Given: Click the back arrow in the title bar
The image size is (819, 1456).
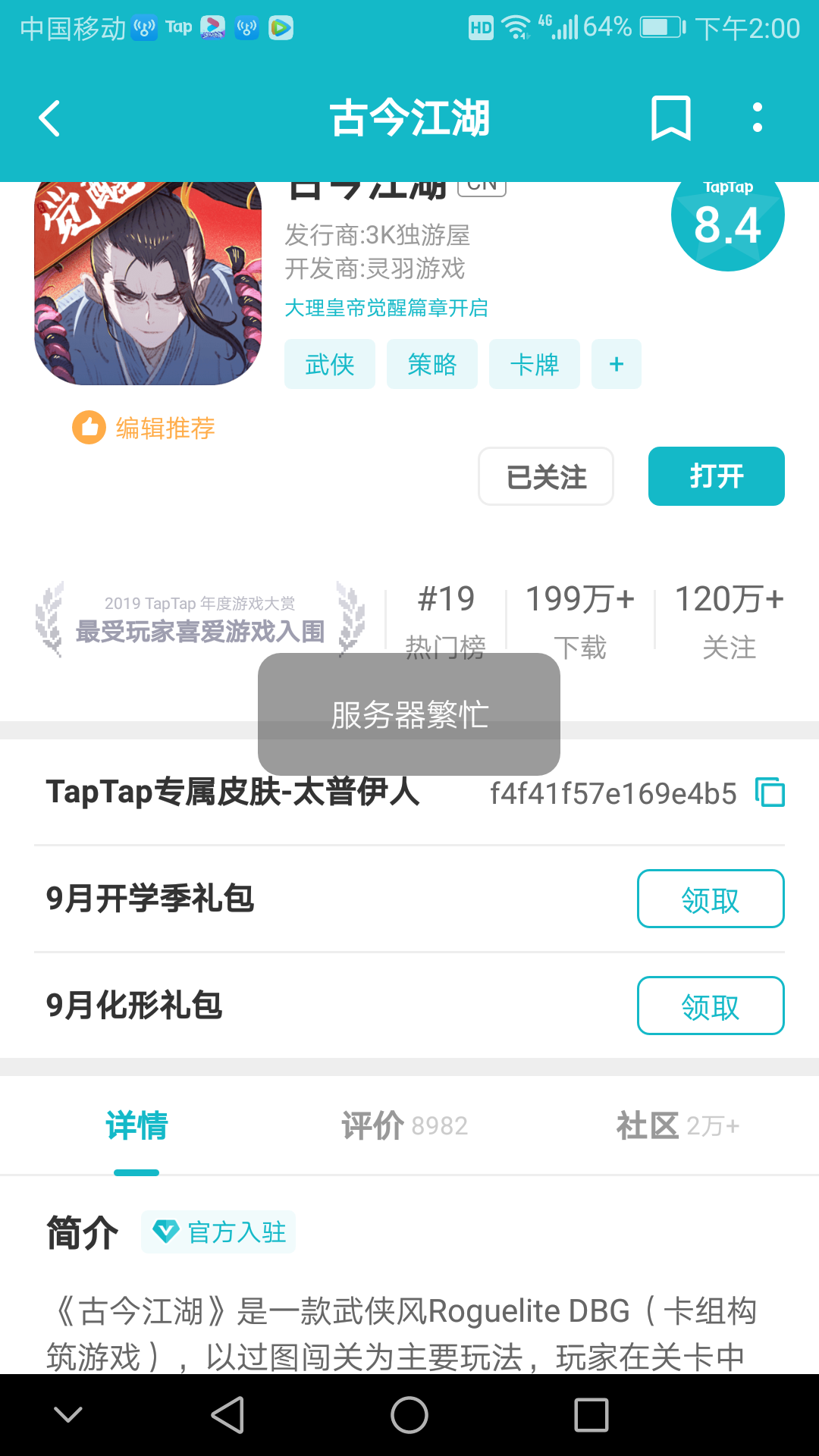Looking at the screenshot, I should [49, 118].
